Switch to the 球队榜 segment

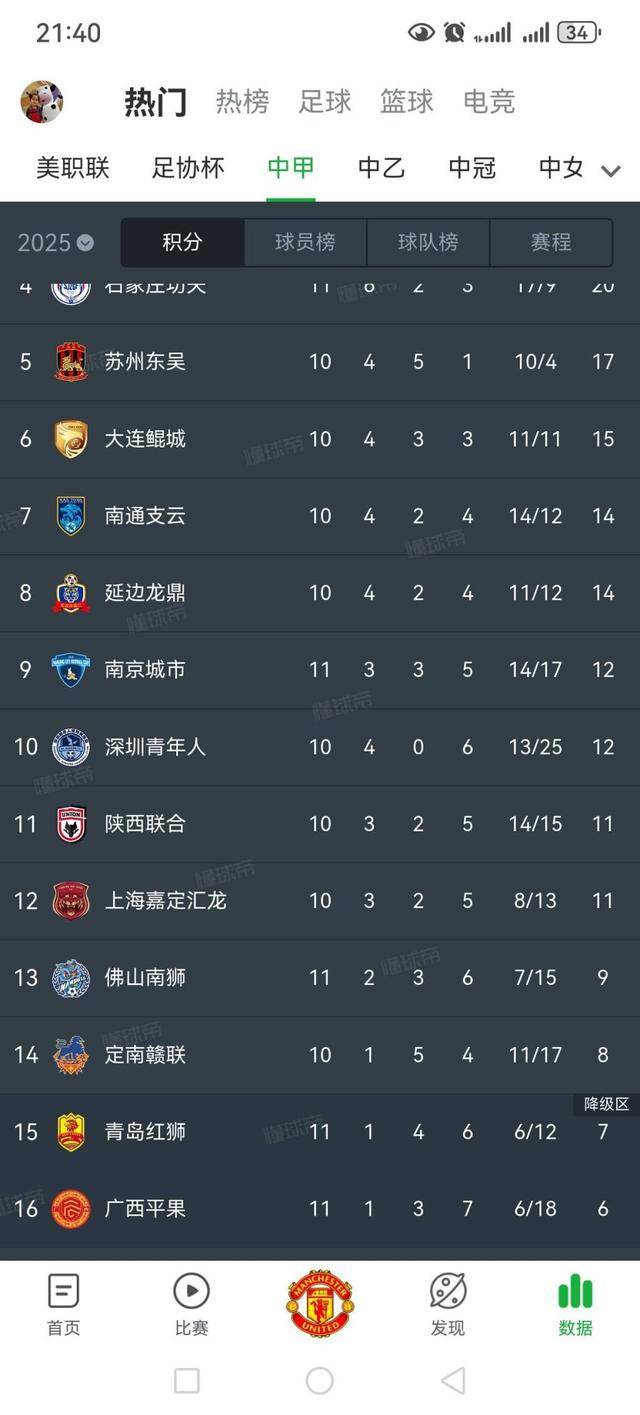pos(428,242)
